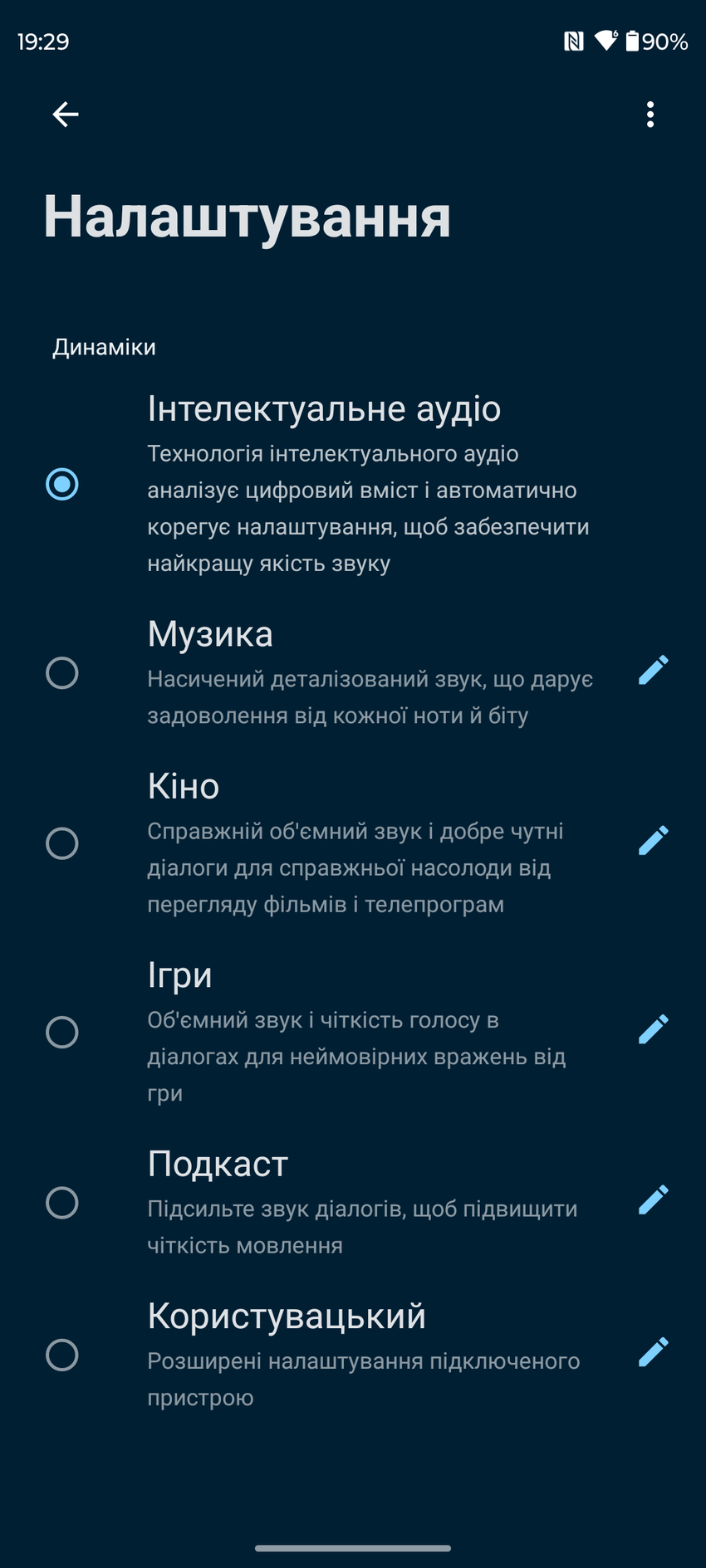Open the Ігри profile editor pencil
This screenshot has width=706, height=1568.
(x=653, y=1028)
